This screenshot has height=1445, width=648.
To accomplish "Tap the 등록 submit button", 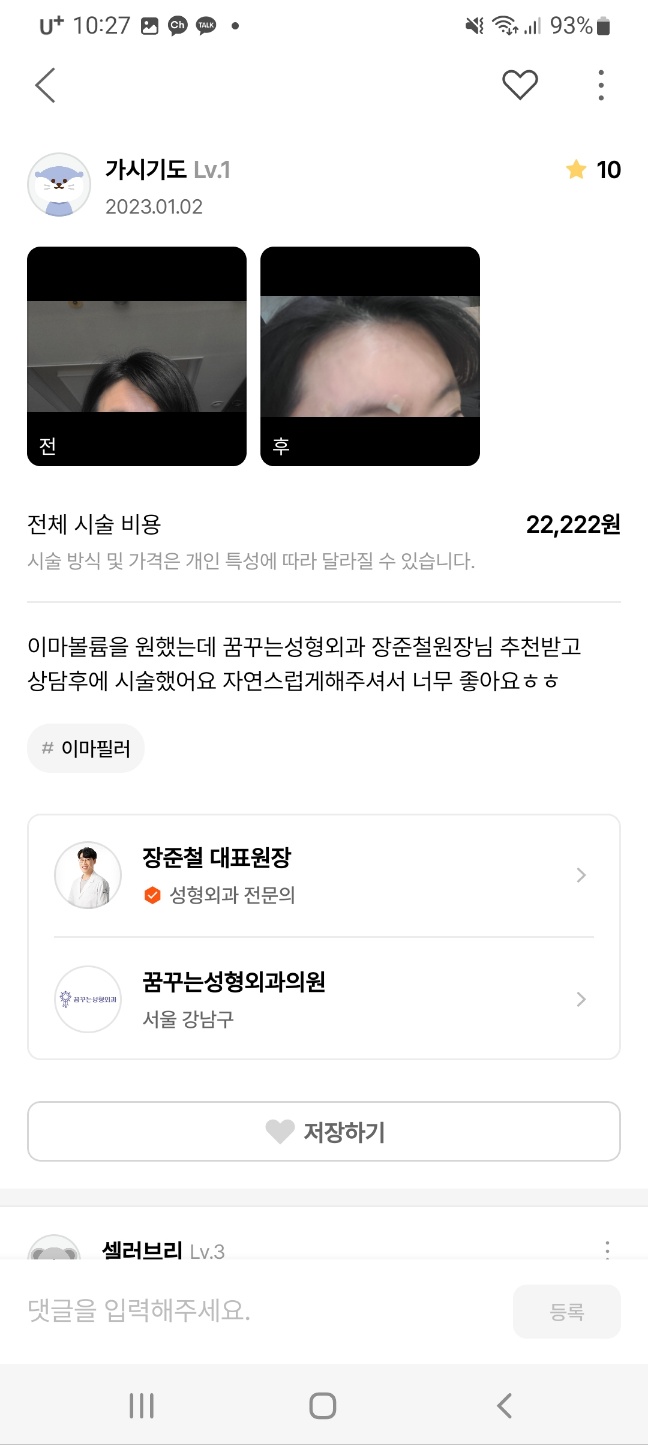I will (x=567, y=1312).
